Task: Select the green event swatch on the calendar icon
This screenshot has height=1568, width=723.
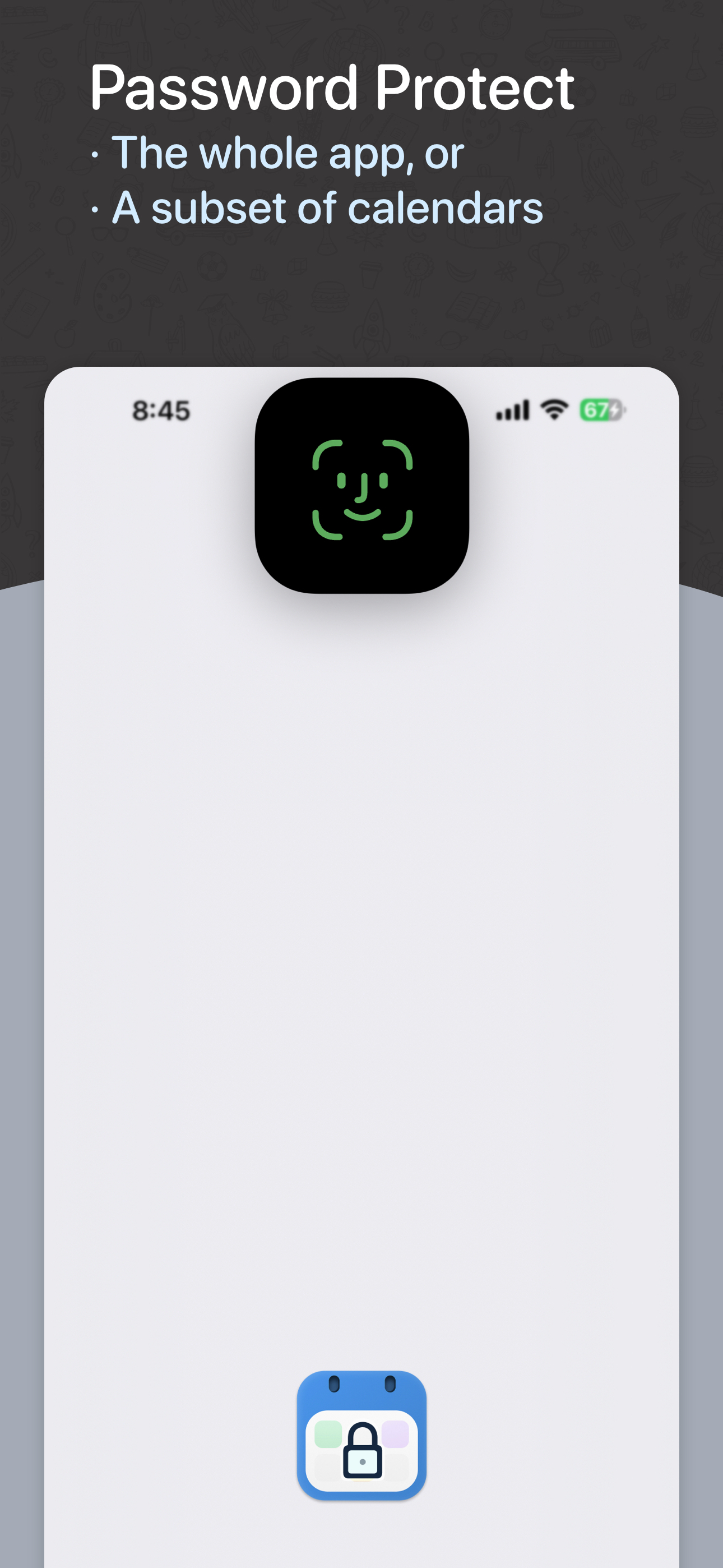Action: [x=328, y=1434]
